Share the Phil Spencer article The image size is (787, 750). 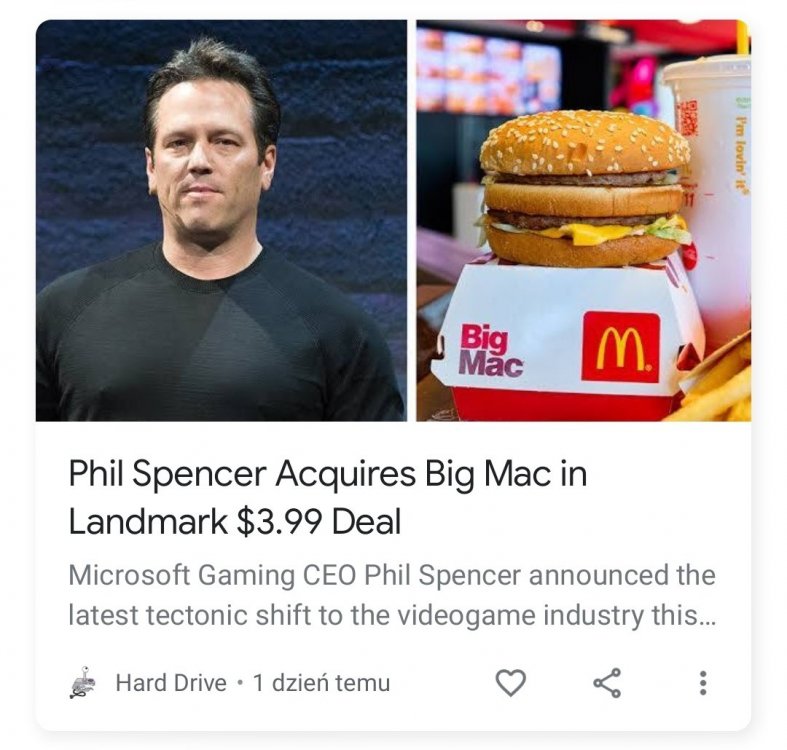click(607, 683)
